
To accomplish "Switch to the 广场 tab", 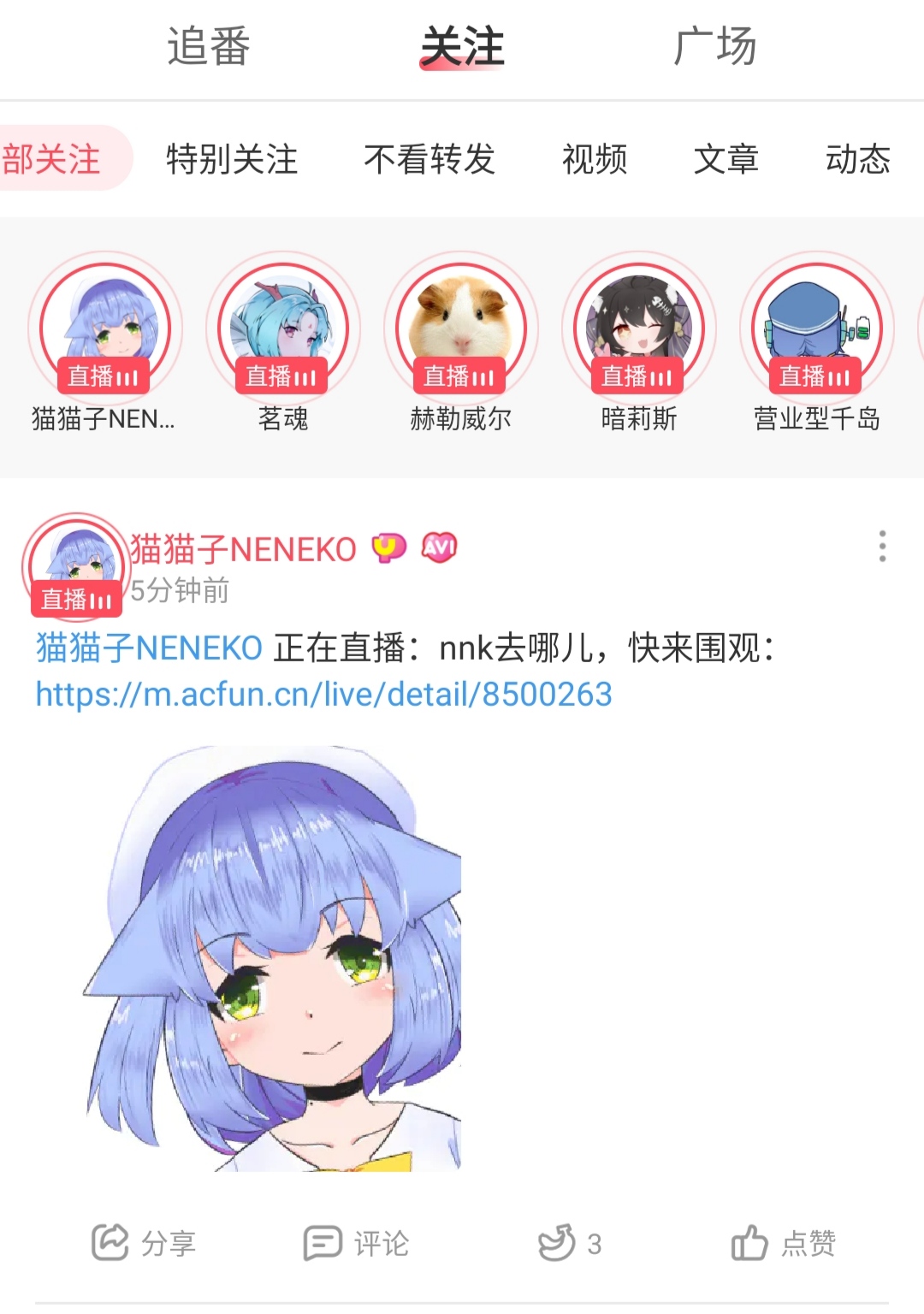I will [714, 46].
